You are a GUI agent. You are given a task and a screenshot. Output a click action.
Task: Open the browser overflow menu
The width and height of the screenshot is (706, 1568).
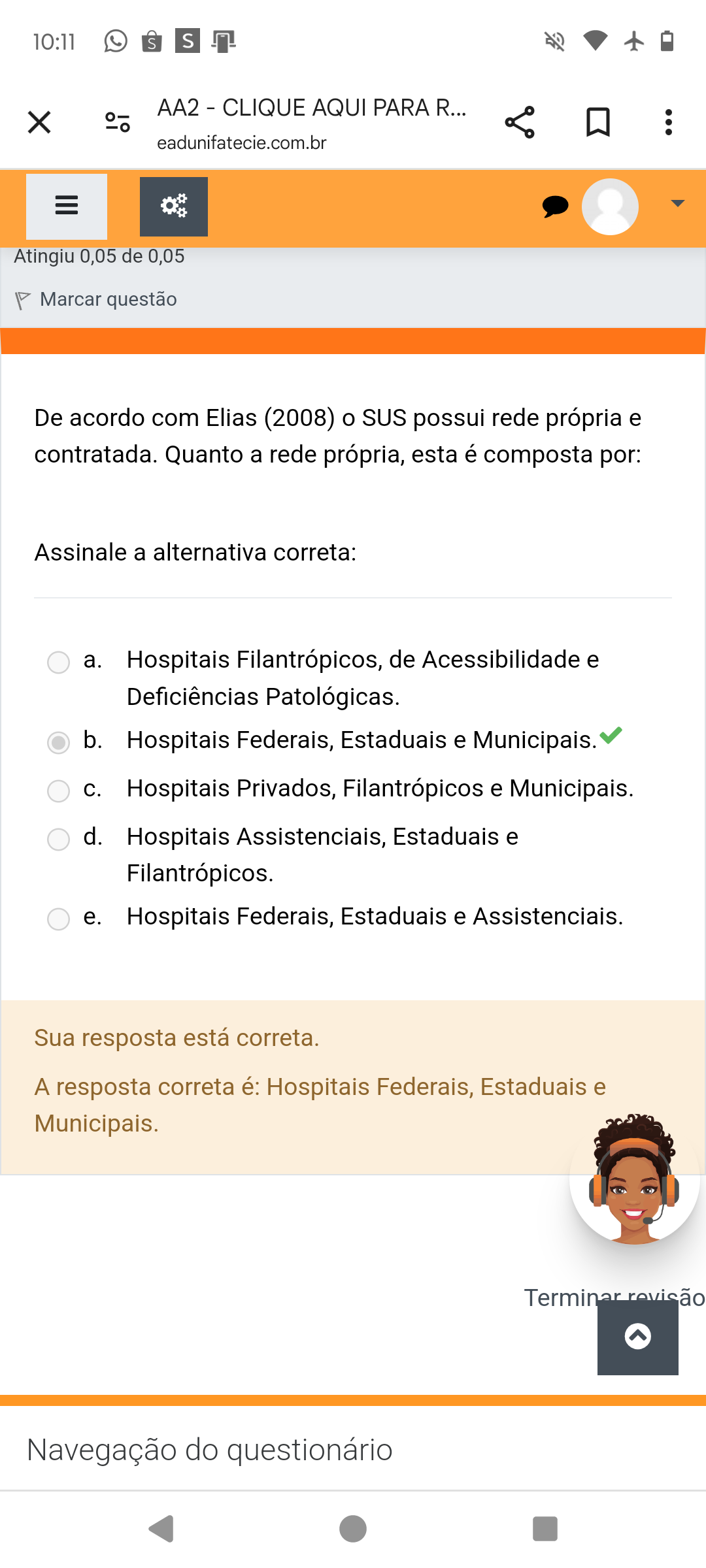click(x=668, y=122)
